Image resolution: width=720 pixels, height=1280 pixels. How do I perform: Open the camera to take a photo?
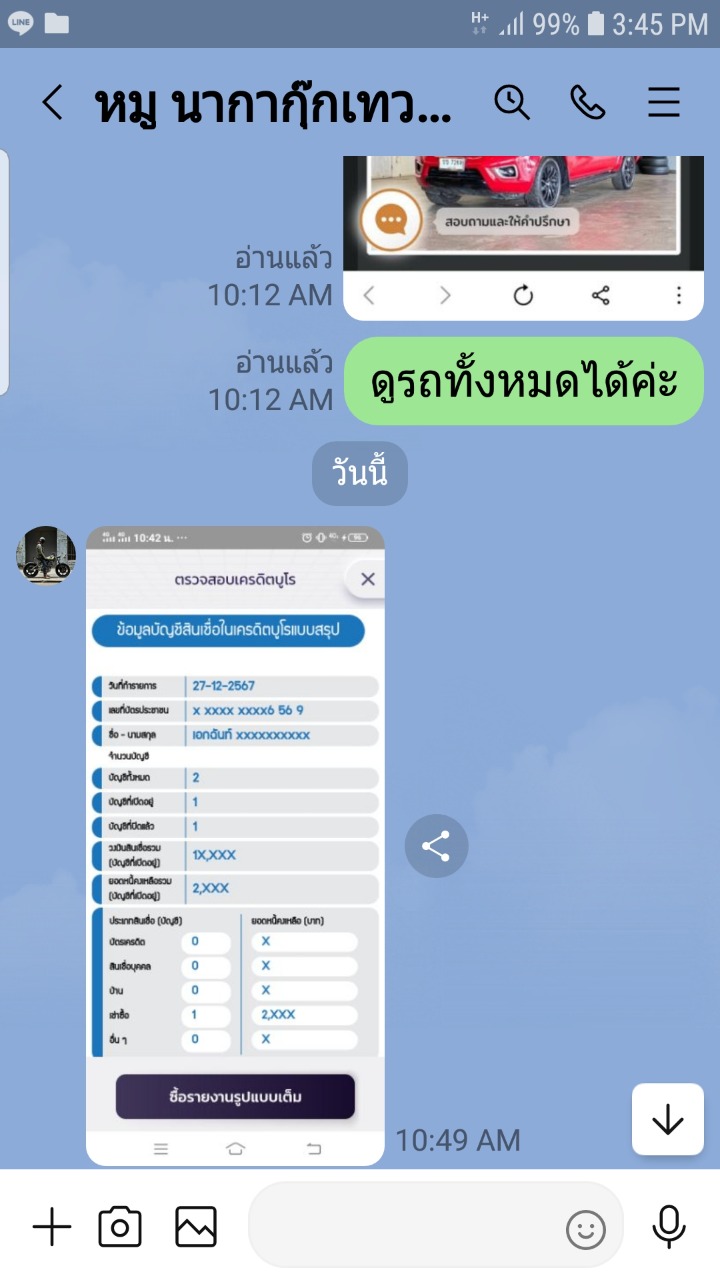[120, 1226]
